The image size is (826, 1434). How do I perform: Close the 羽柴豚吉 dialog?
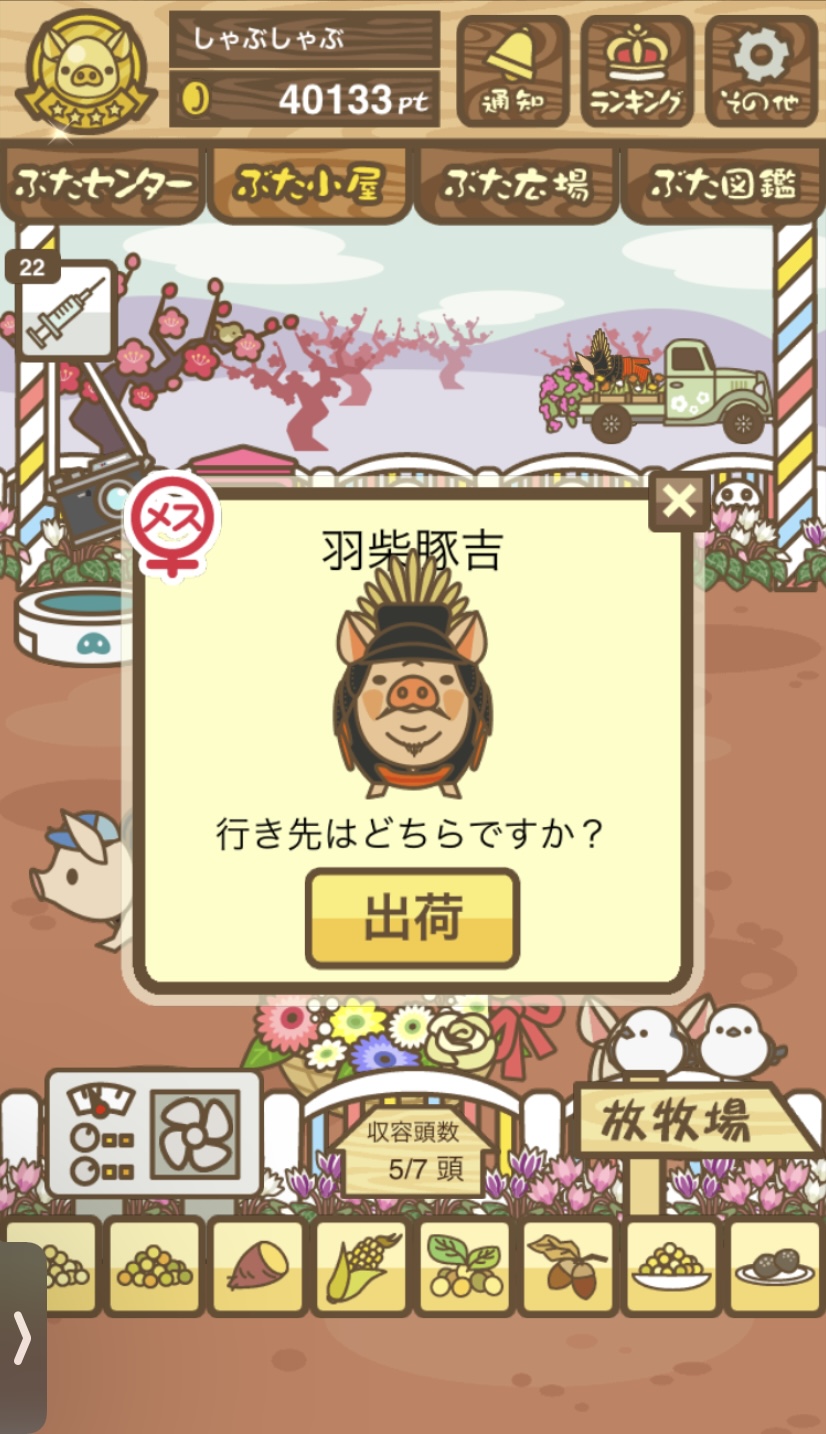pos(679,501)
